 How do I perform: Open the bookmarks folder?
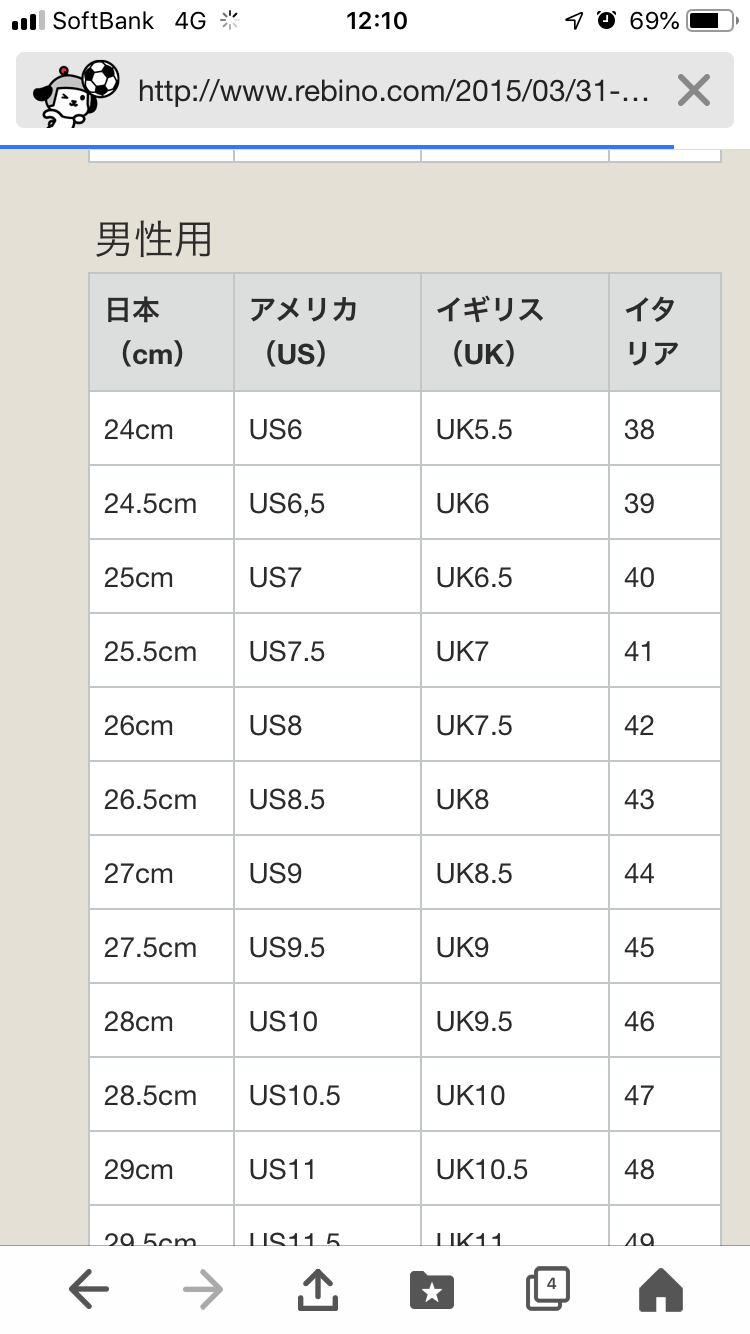click(x=432, y=1290)
